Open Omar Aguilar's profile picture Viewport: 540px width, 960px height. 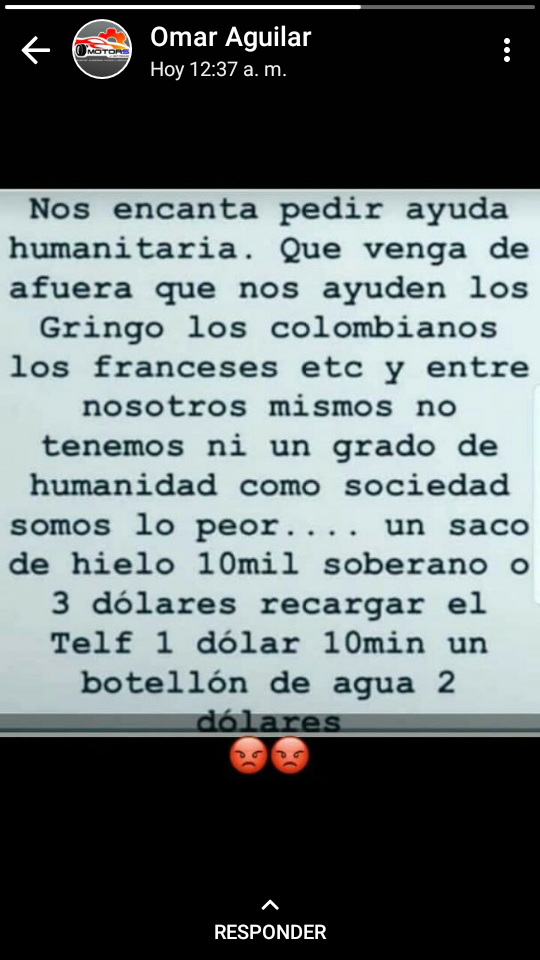(102, 49)
